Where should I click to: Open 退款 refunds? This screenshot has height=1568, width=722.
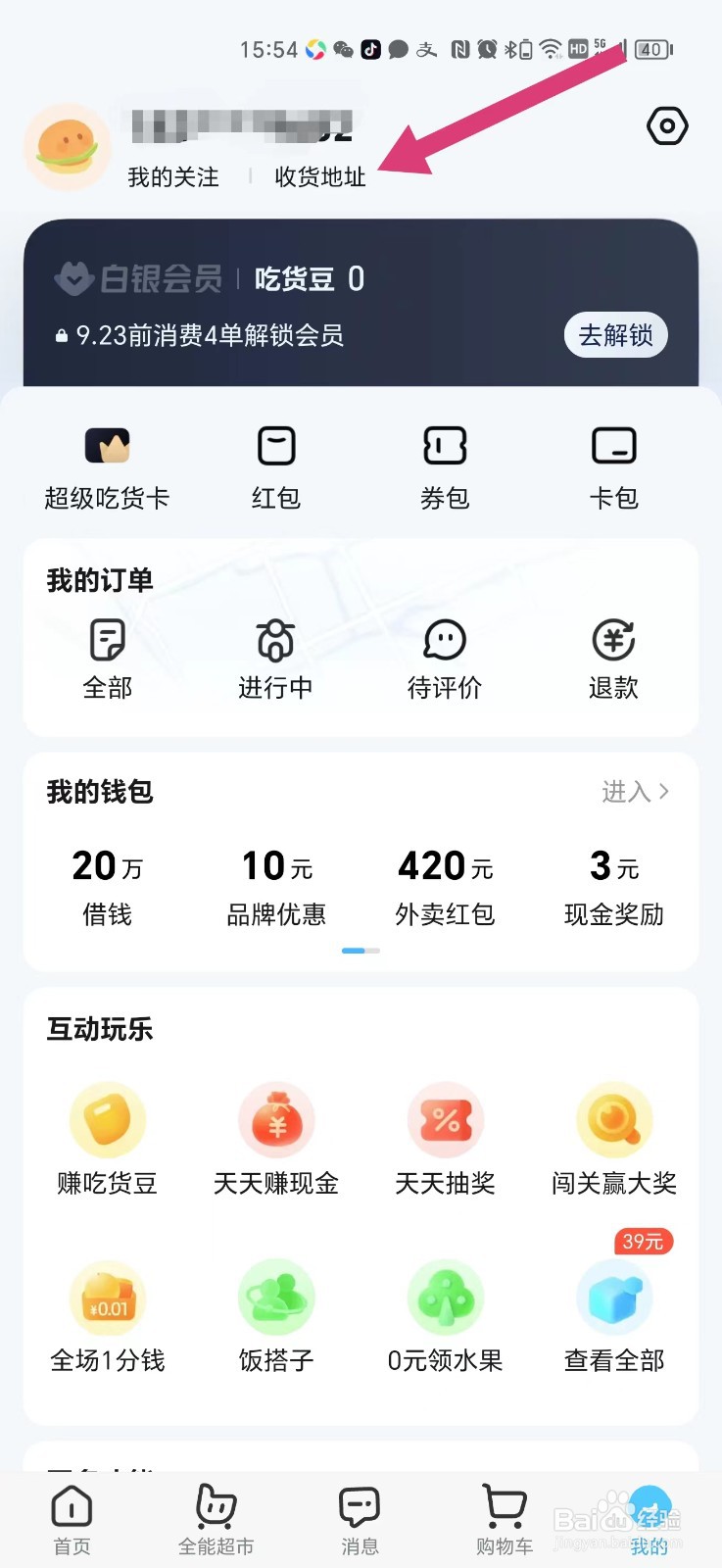pyautogui.click(x=614, y=660)
